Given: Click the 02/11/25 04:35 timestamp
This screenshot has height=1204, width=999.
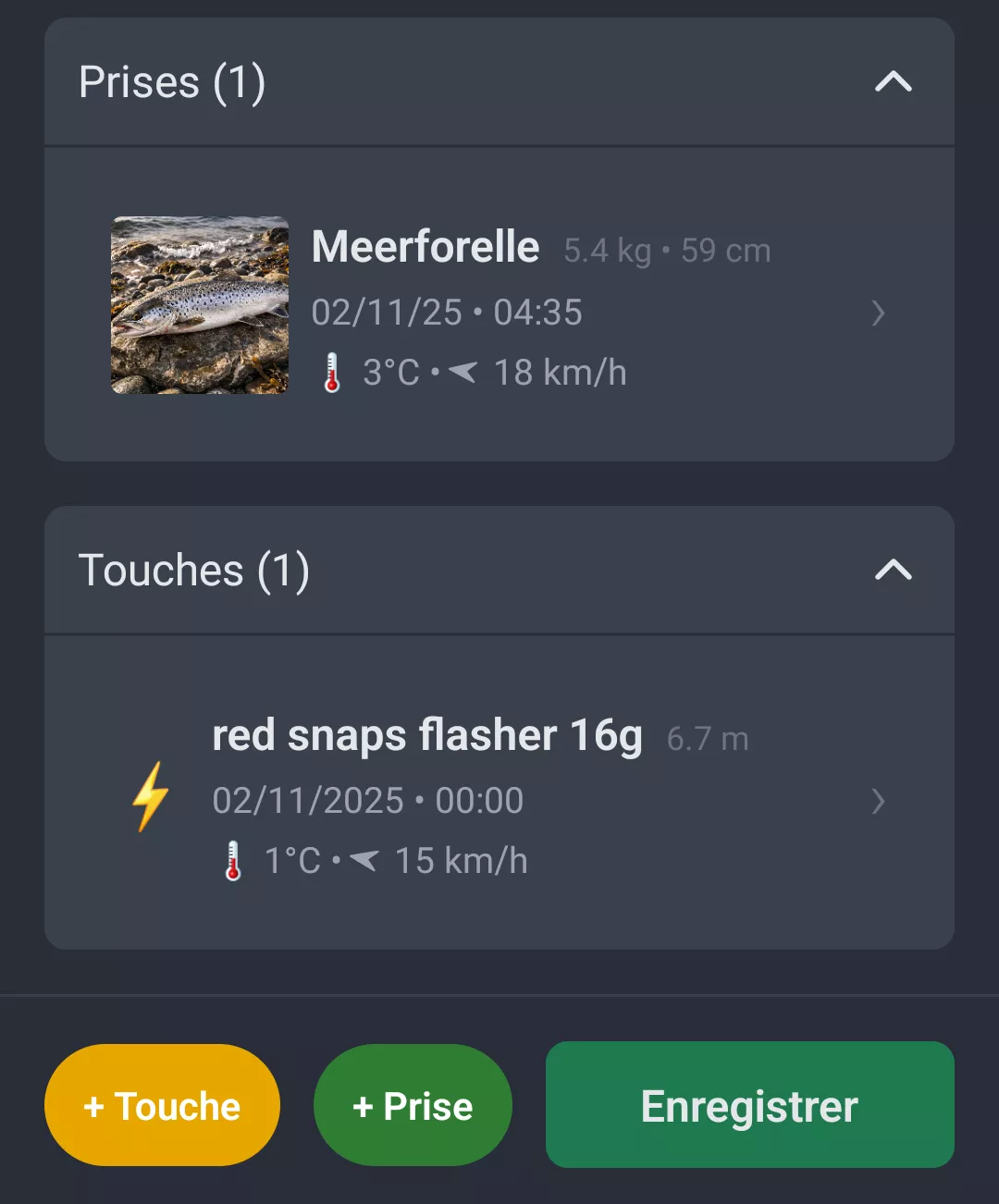Looking at the screenshot, I should tap(447, 313).
